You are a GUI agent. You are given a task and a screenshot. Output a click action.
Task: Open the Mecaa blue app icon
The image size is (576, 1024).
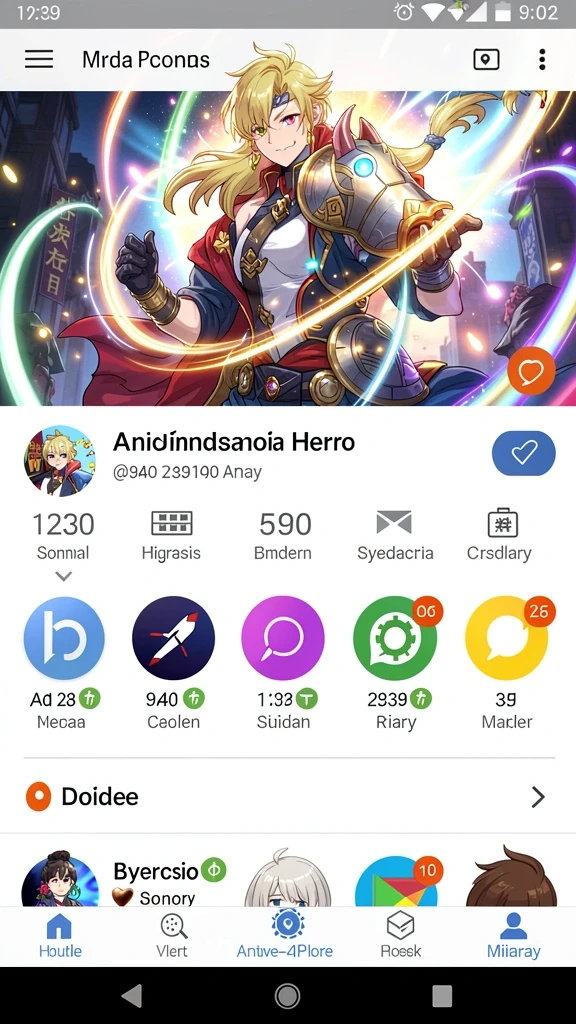(x=64, y=639)
